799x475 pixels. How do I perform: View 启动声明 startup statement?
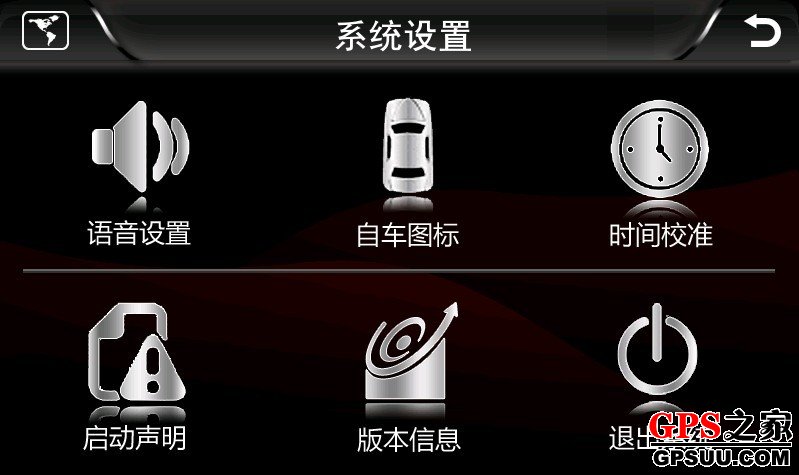135,355
